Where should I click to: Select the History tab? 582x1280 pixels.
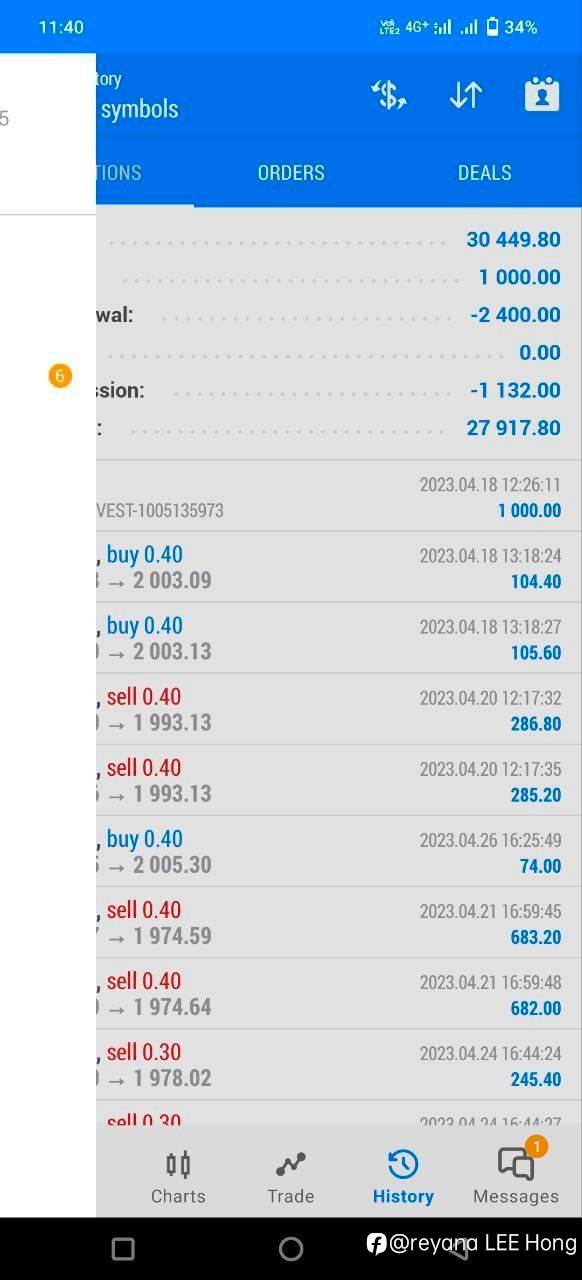tap(403, 1177)
